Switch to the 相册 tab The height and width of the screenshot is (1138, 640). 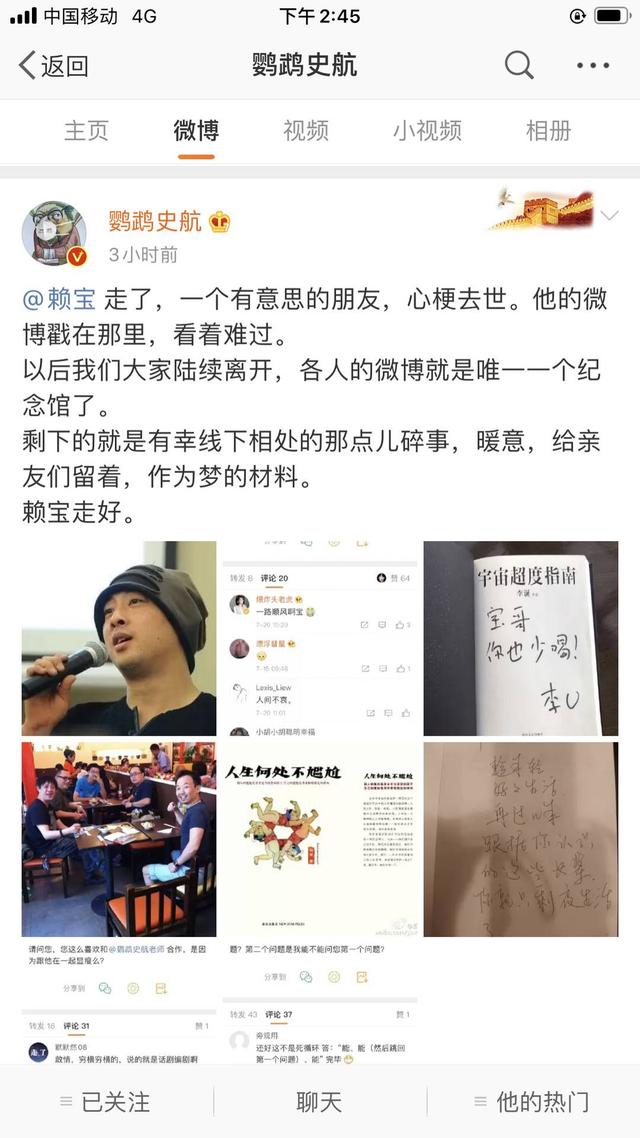pos(548,130)
